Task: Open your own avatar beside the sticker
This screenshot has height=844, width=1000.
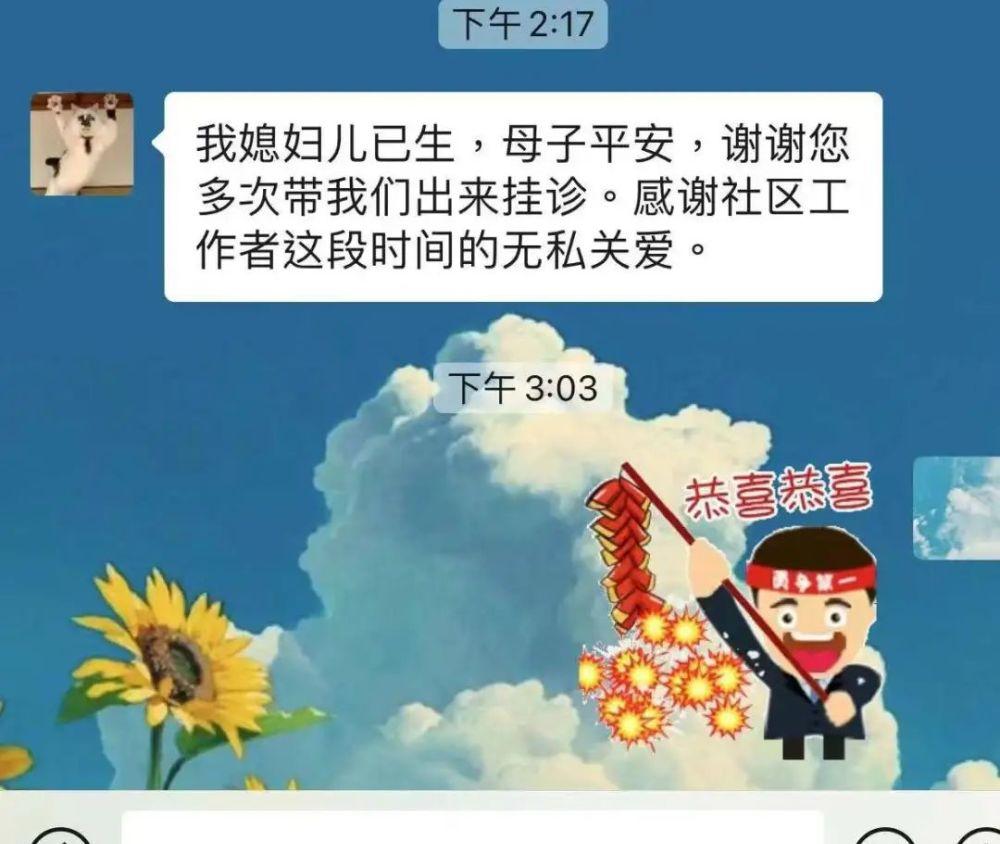Action: pyautogui.click(x=957, y=508)
